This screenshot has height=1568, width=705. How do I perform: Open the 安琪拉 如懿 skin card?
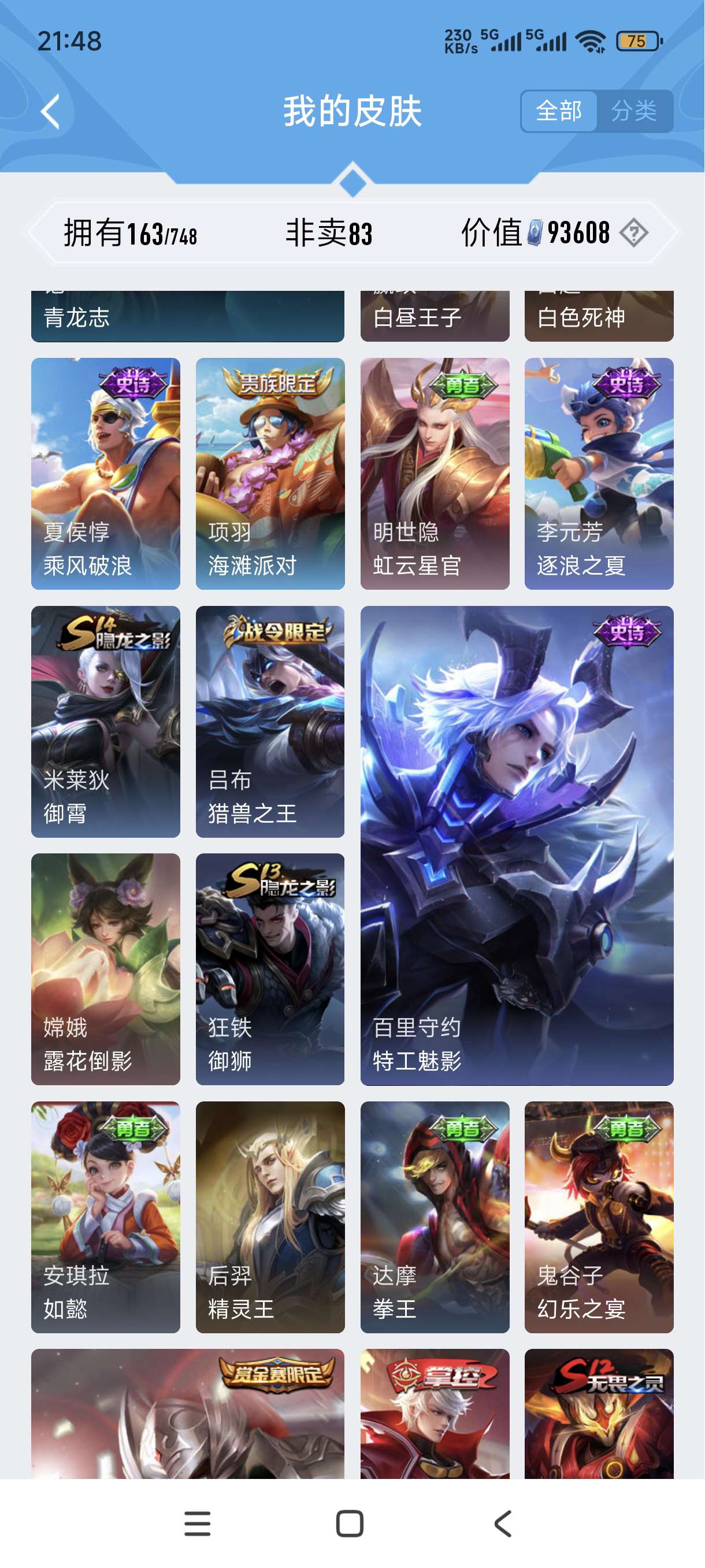105,1217
